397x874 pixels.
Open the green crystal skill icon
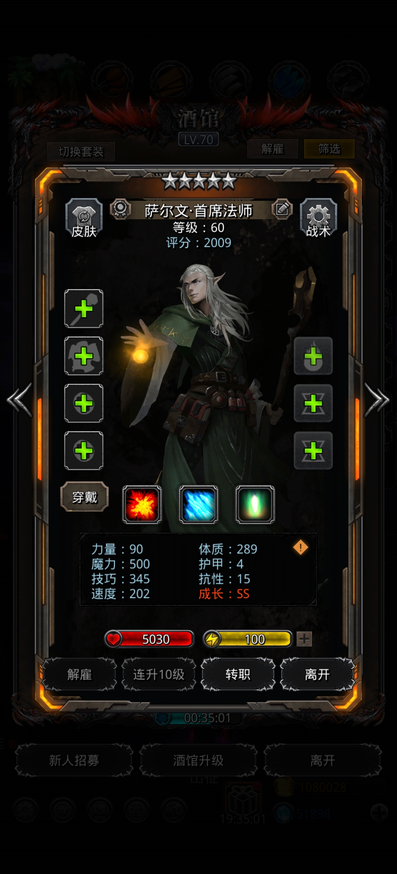coord(255,504)
